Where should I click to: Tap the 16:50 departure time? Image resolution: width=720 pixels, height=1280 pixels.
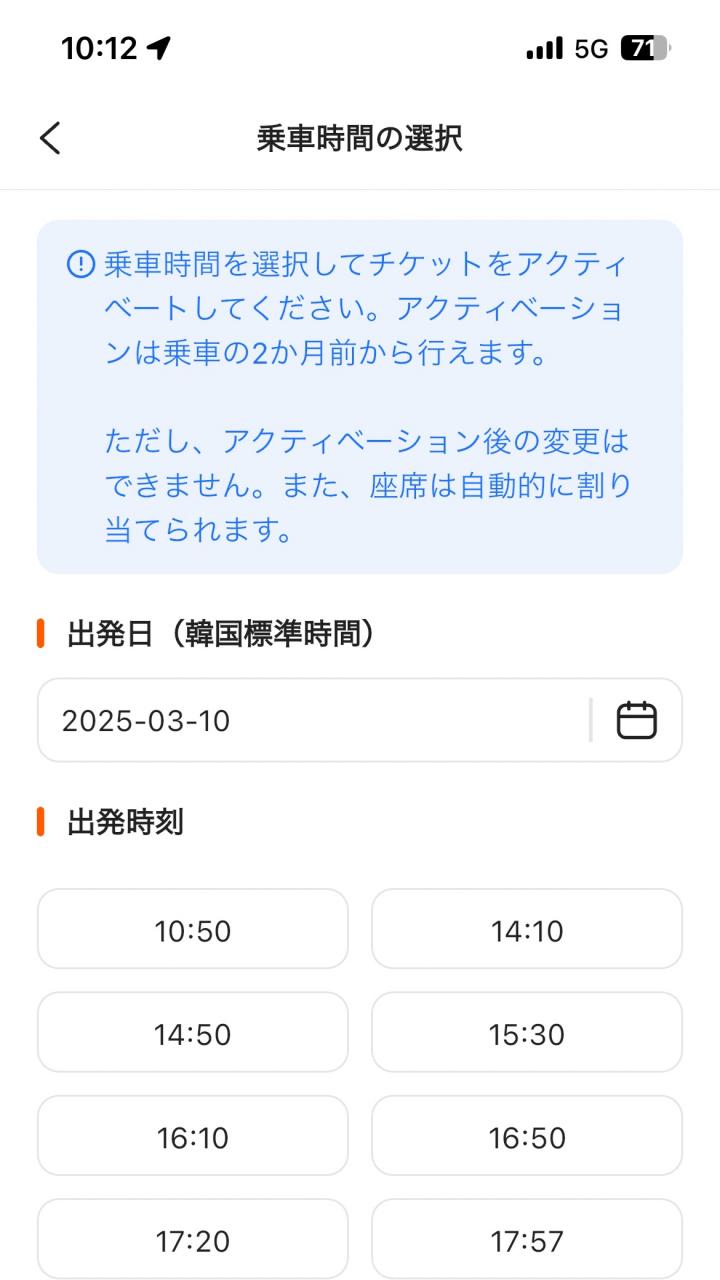pyautogui.click(x=527, y=1136)
